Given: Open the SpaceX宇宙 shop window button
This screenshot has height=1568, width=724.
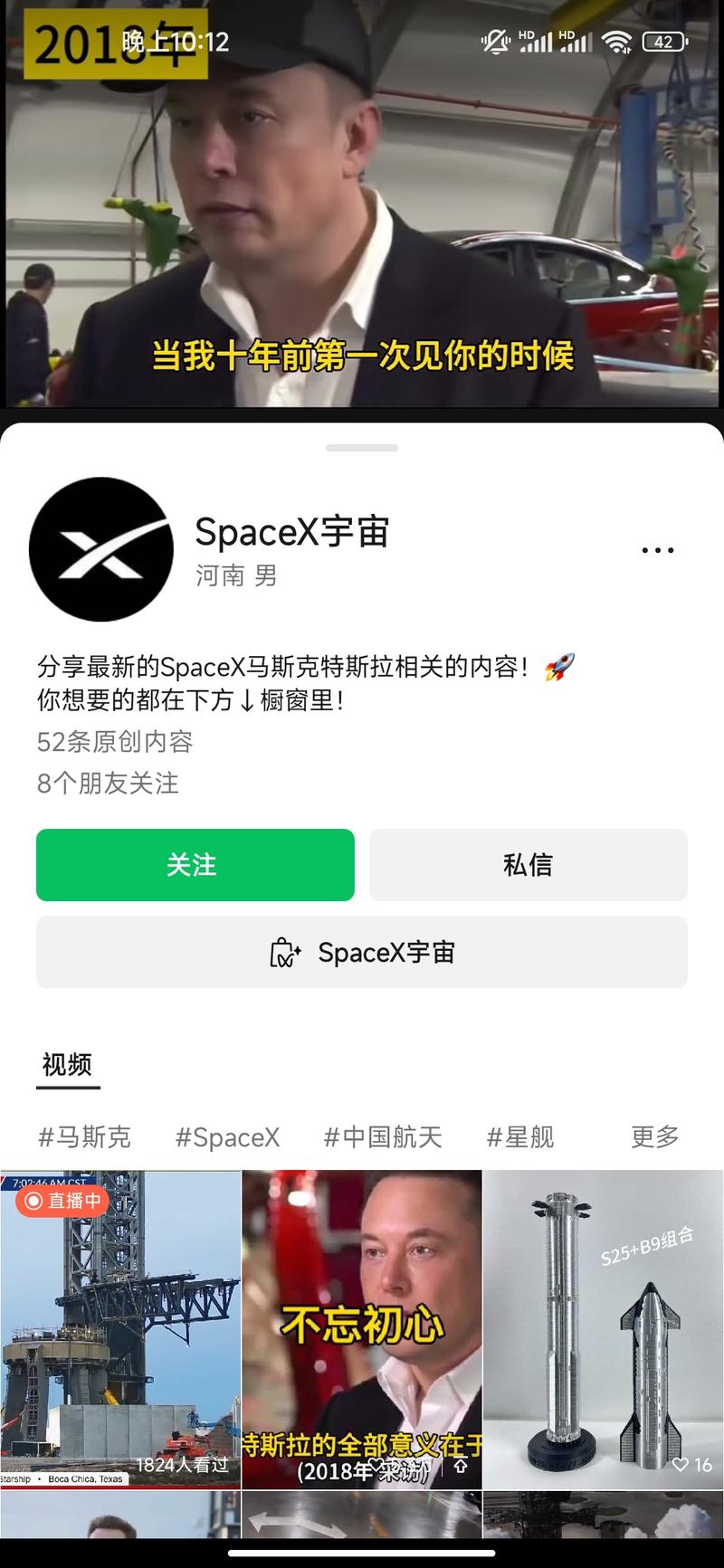Looking at the screenshot, I should pyautogui.click(x=362, y=953).
